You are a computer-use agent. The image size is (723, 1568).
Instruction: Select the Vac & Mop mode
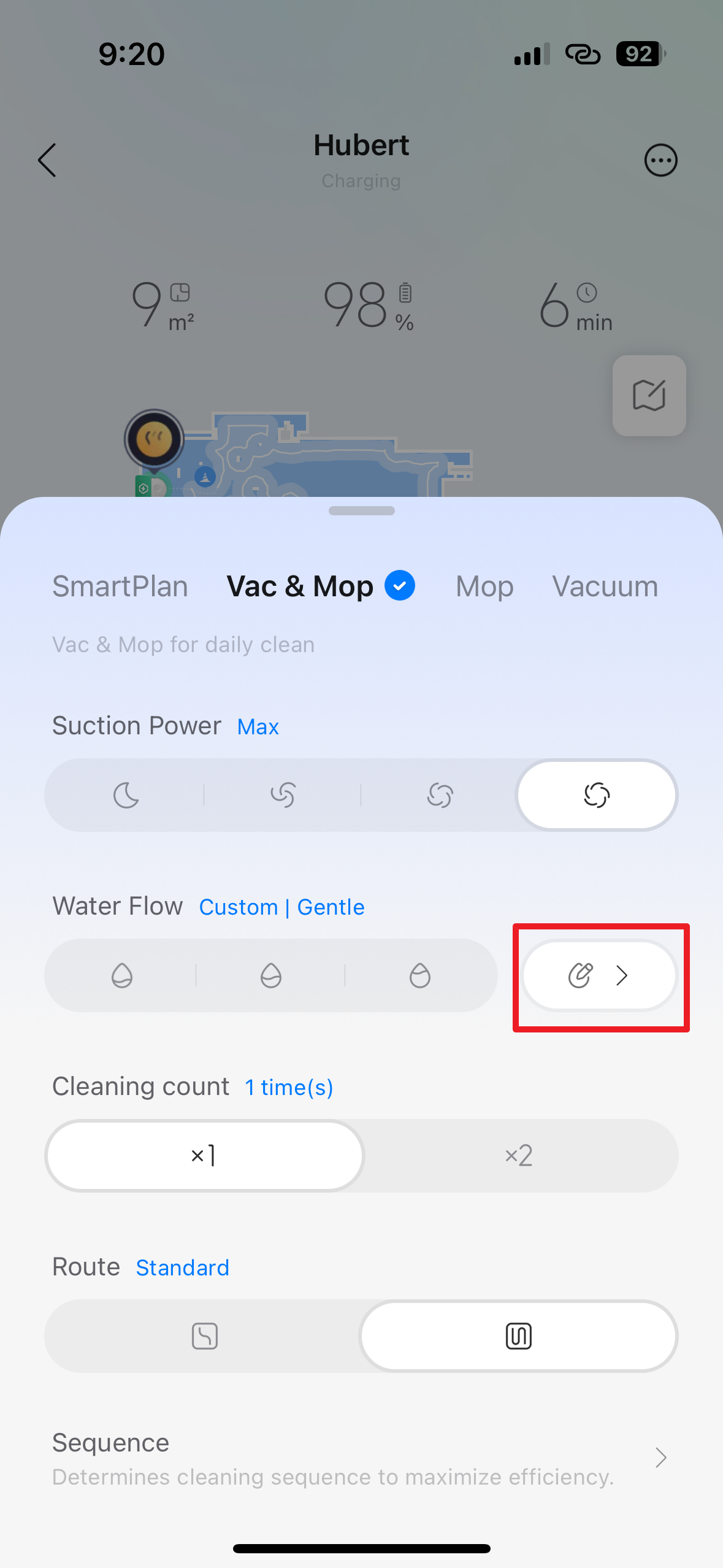[300, 586]
